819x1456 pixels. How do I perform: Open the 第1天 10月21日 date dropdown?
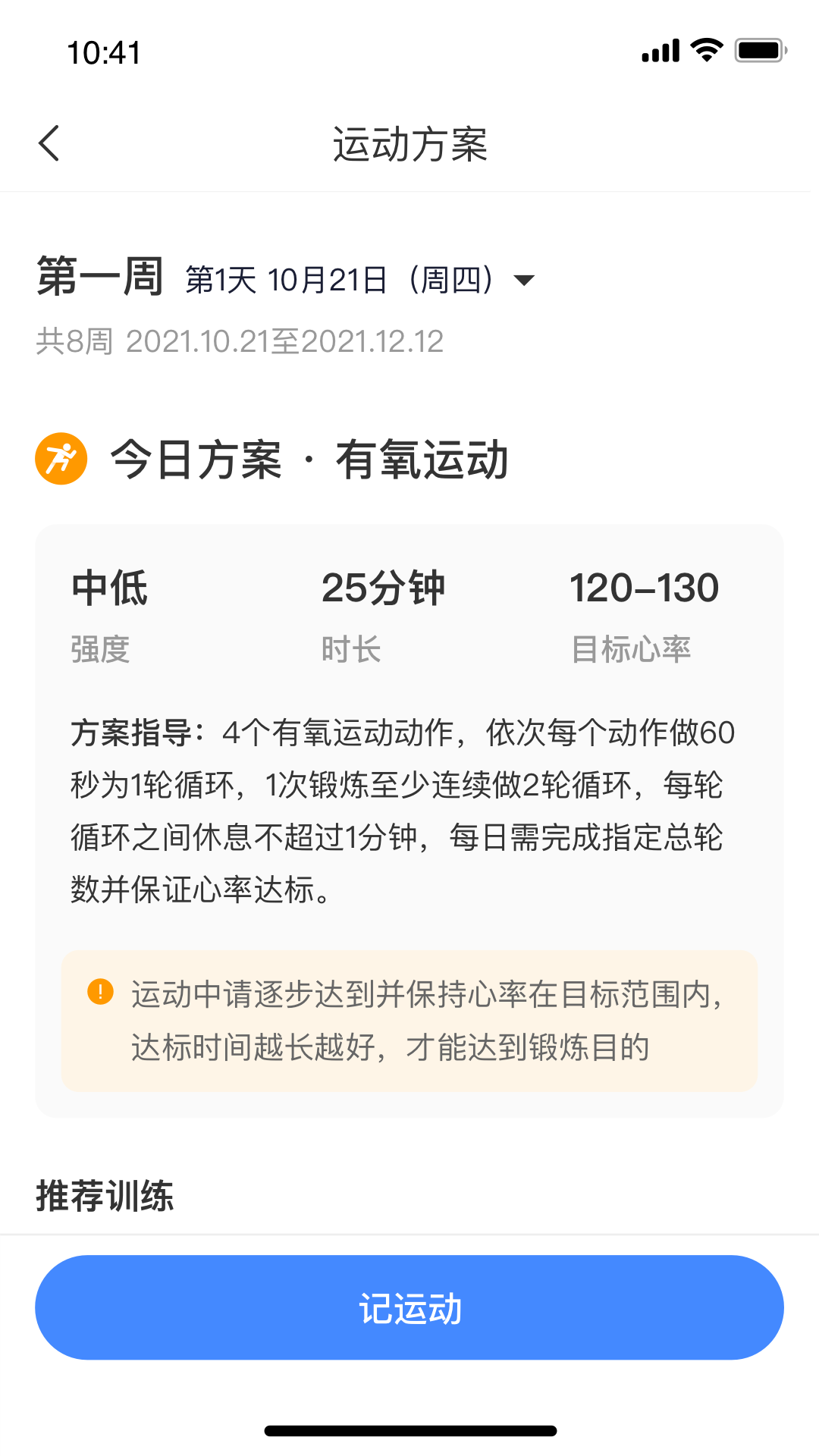(523, 280)
